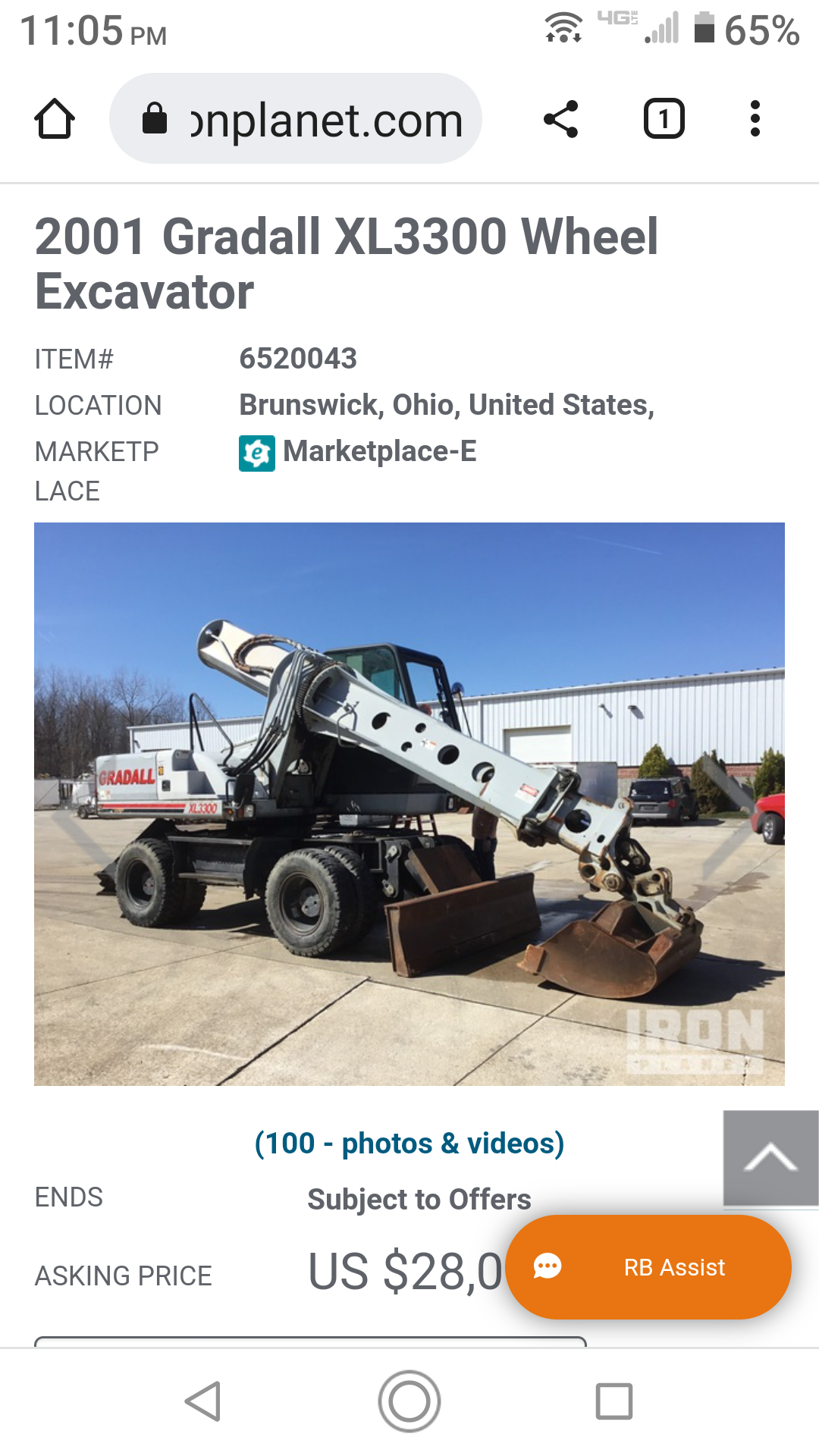Go back using system navigation
This screenshot has width=819, height=1456.
pos(203,1401)
